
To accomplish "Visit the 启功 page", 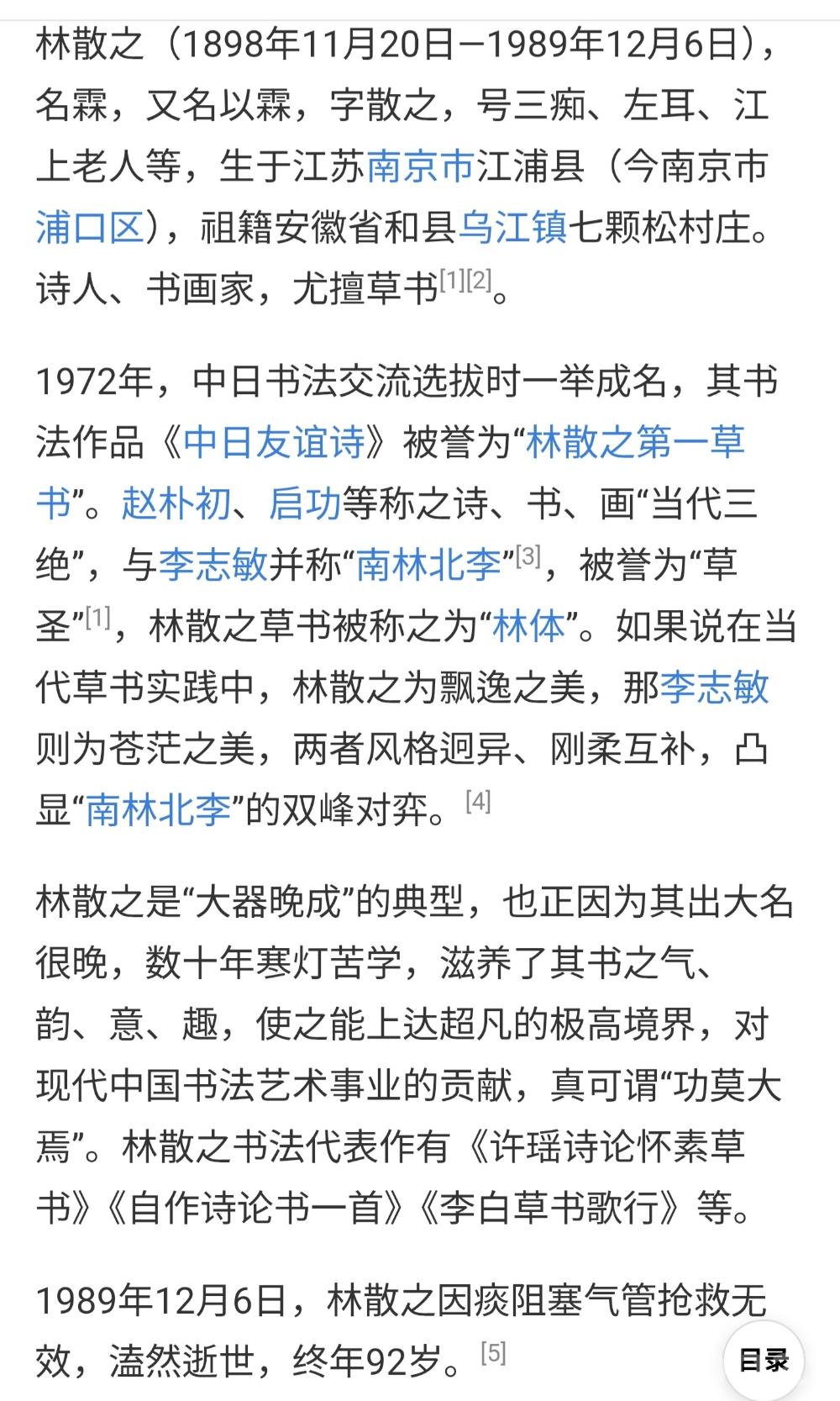I will coord(305,503).
